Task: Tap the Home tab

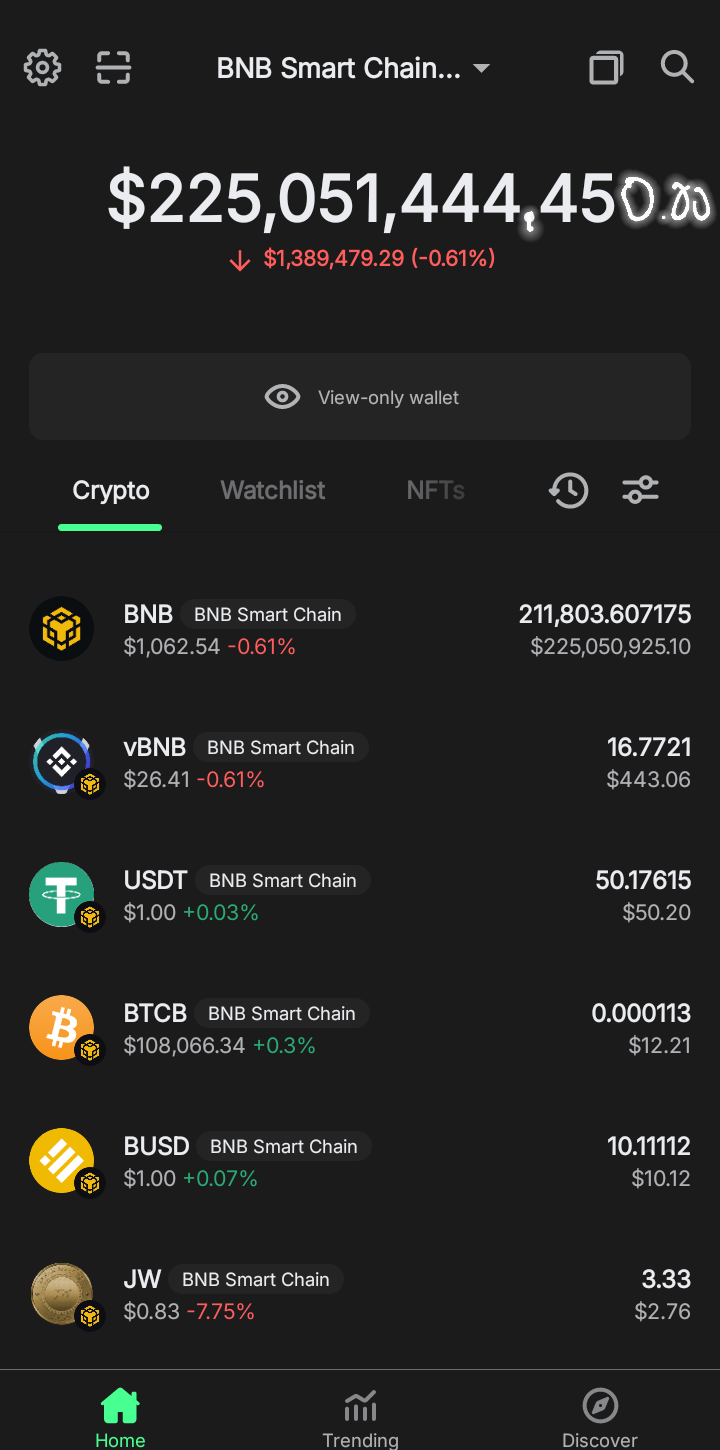Action: (x=120, y=1417)
